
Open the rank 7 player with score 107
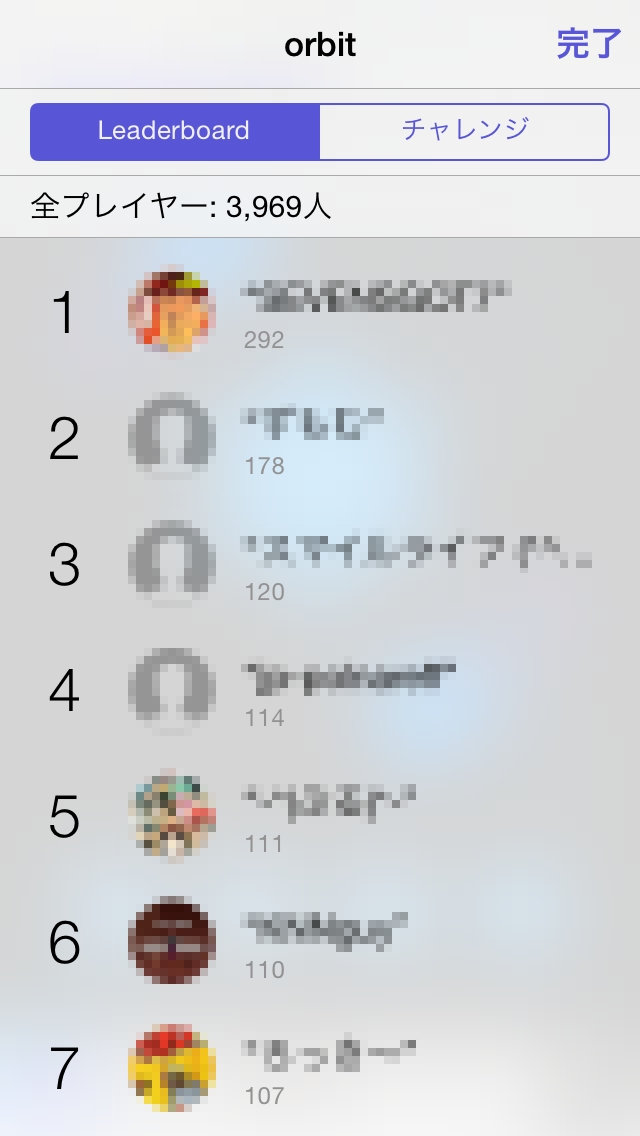pos(320,1069)
